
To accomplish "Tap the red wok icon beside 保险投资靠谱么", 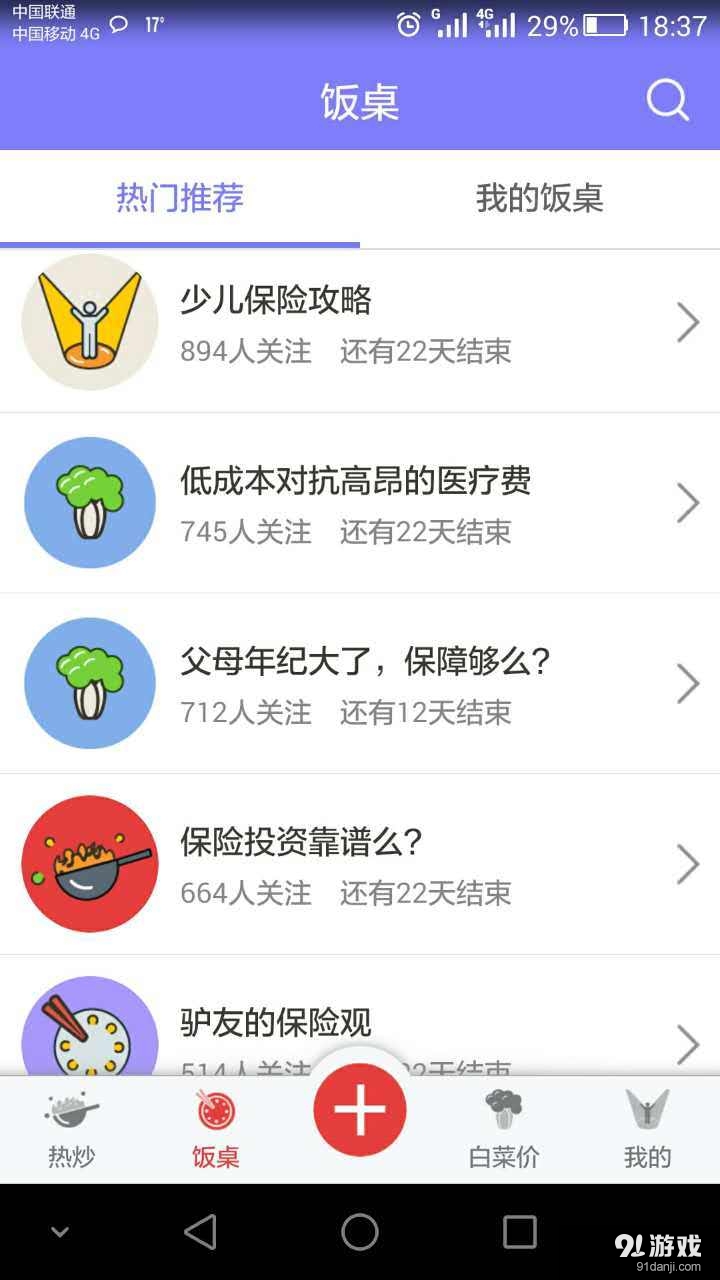I will tap(90, 863).
